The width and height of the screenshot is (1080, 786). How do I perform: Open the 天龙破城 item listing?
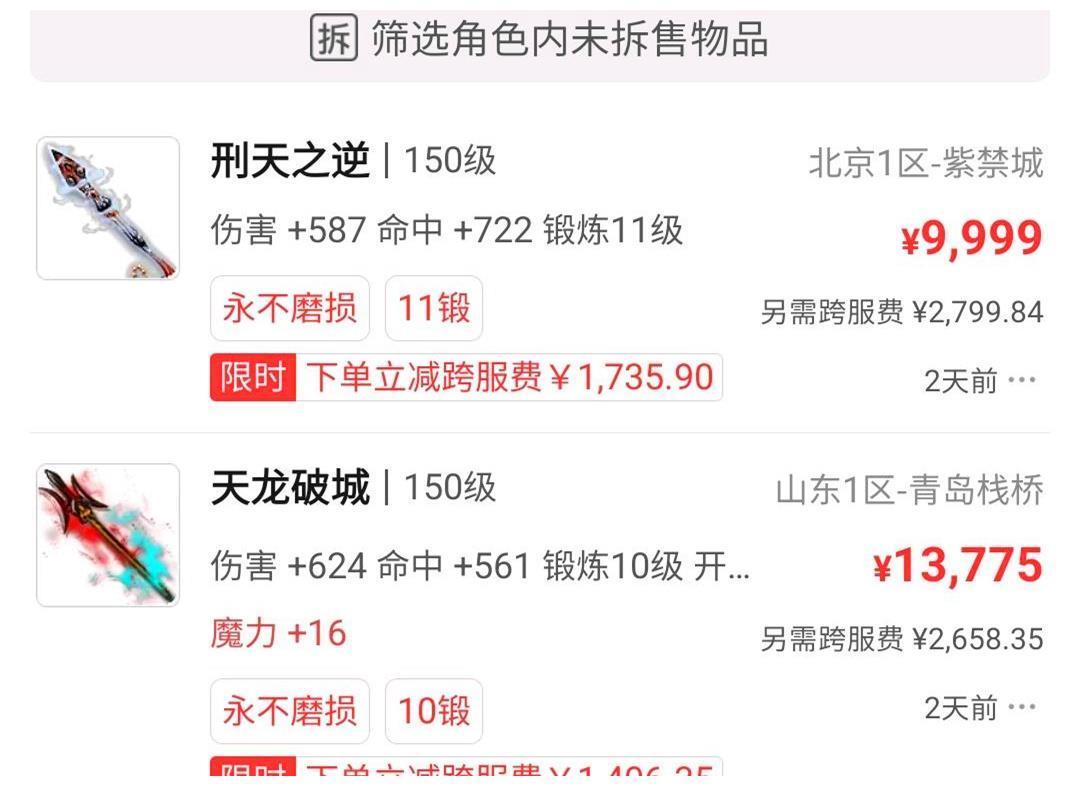point(290,488)
